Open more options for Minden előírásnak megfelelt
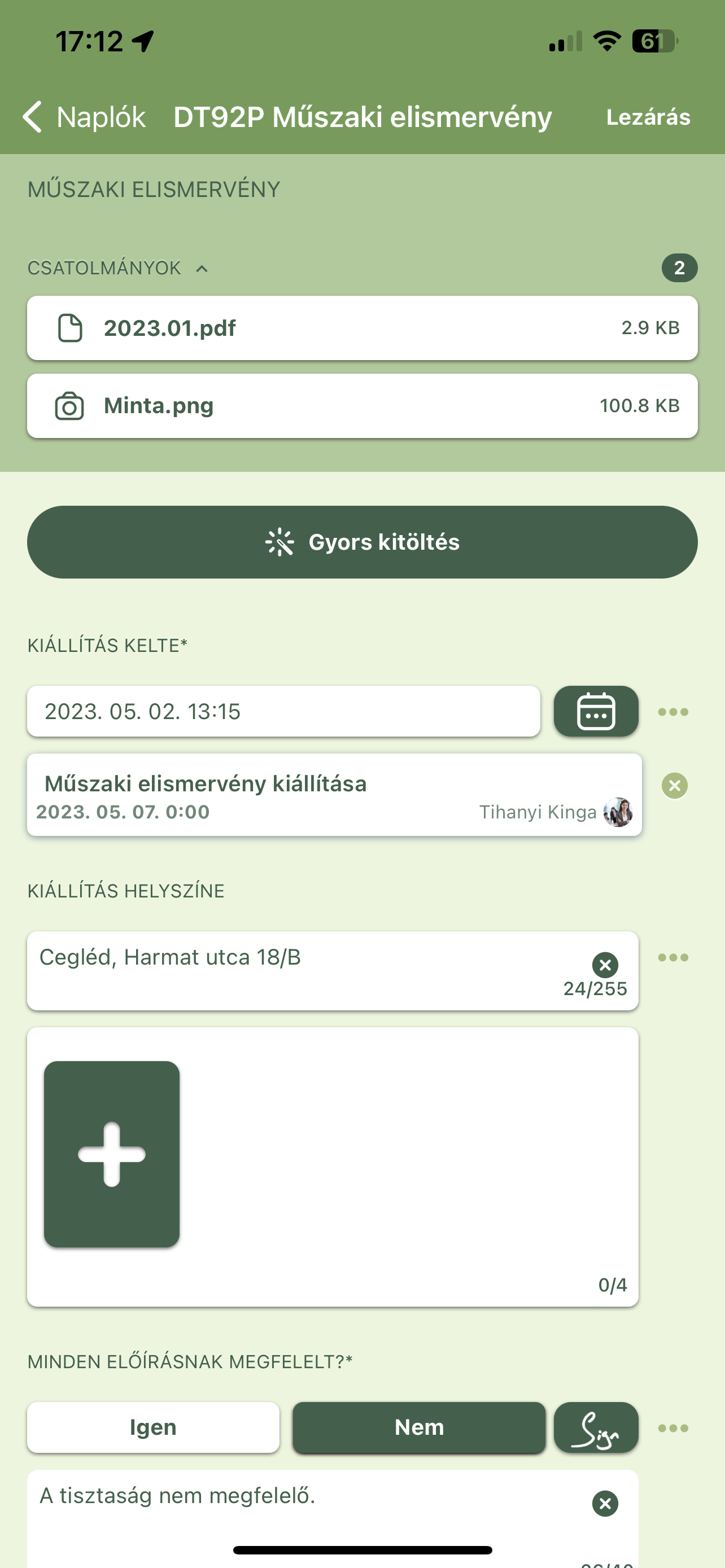This screenshot has width=725, height=1568. pos(673,1428)
